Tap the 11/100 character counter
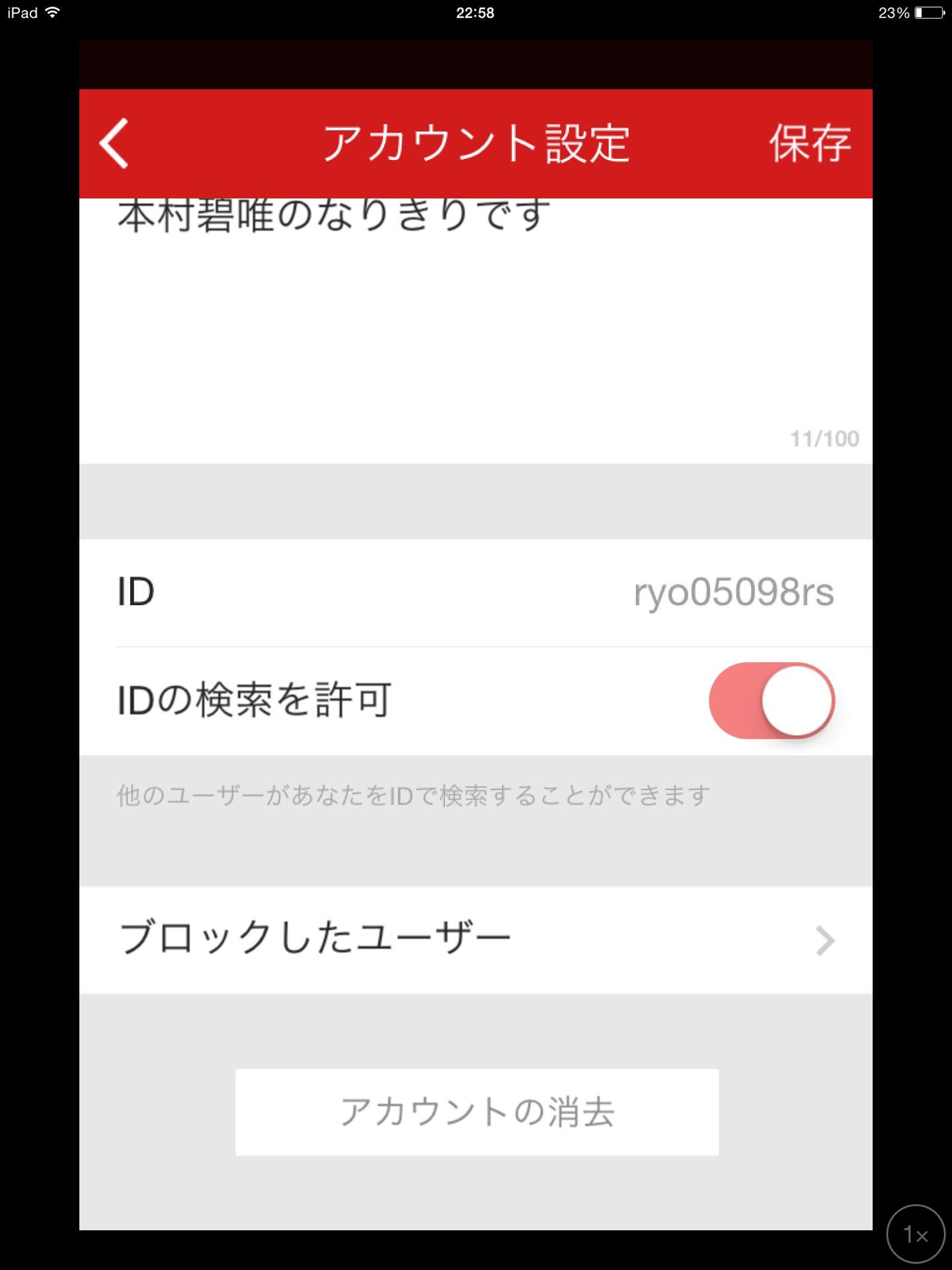 (824, 436)
